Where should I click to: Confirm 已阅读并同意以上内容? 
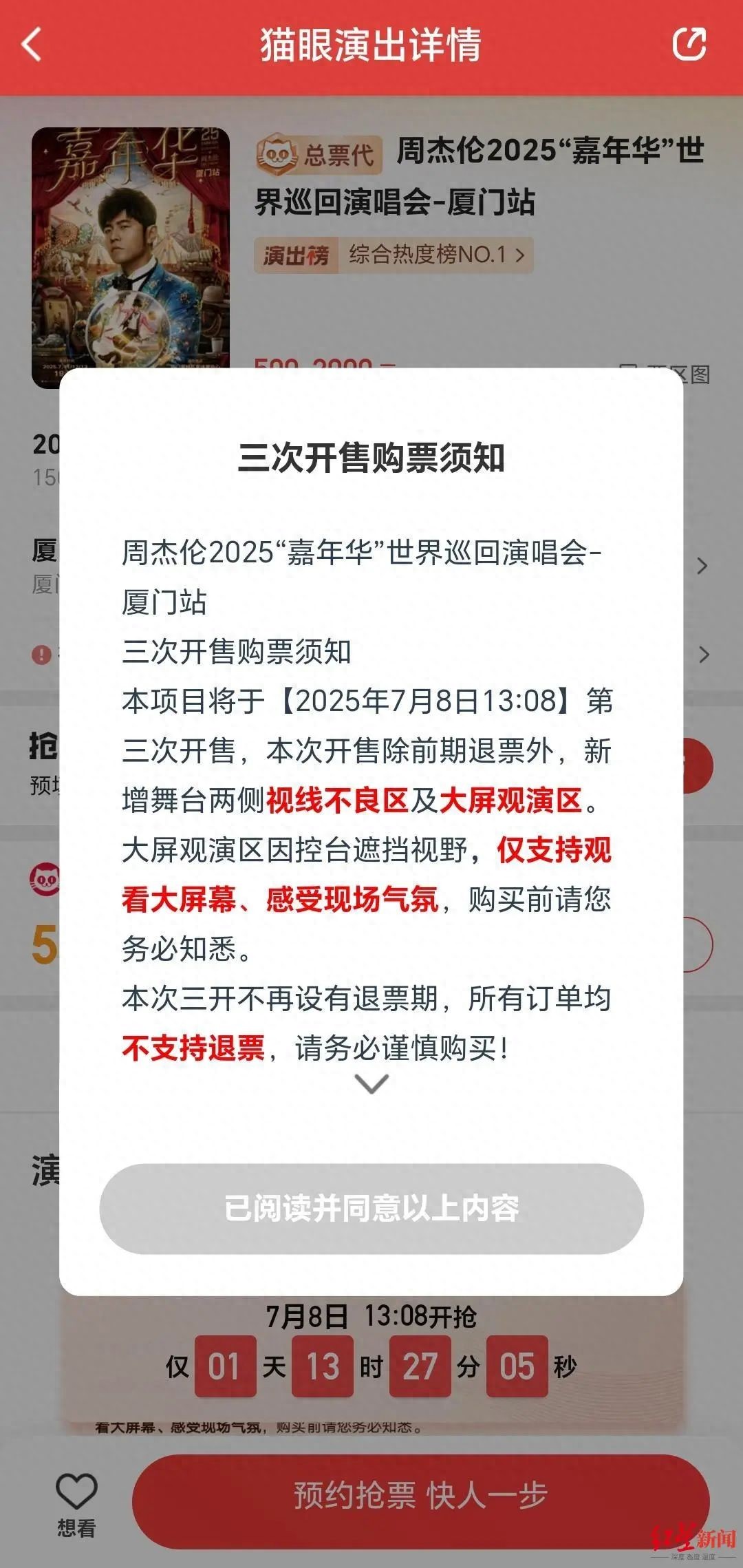pos(371,1209)
